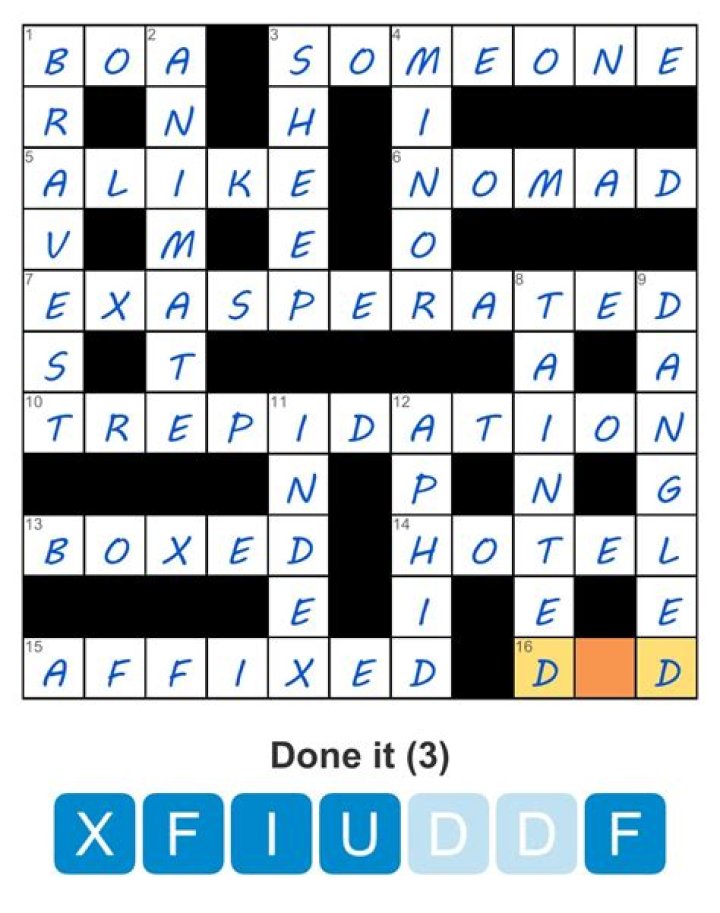Select cell numbered 10 starting TREPIDATION
720x913 pixels.
coord(53,424)
